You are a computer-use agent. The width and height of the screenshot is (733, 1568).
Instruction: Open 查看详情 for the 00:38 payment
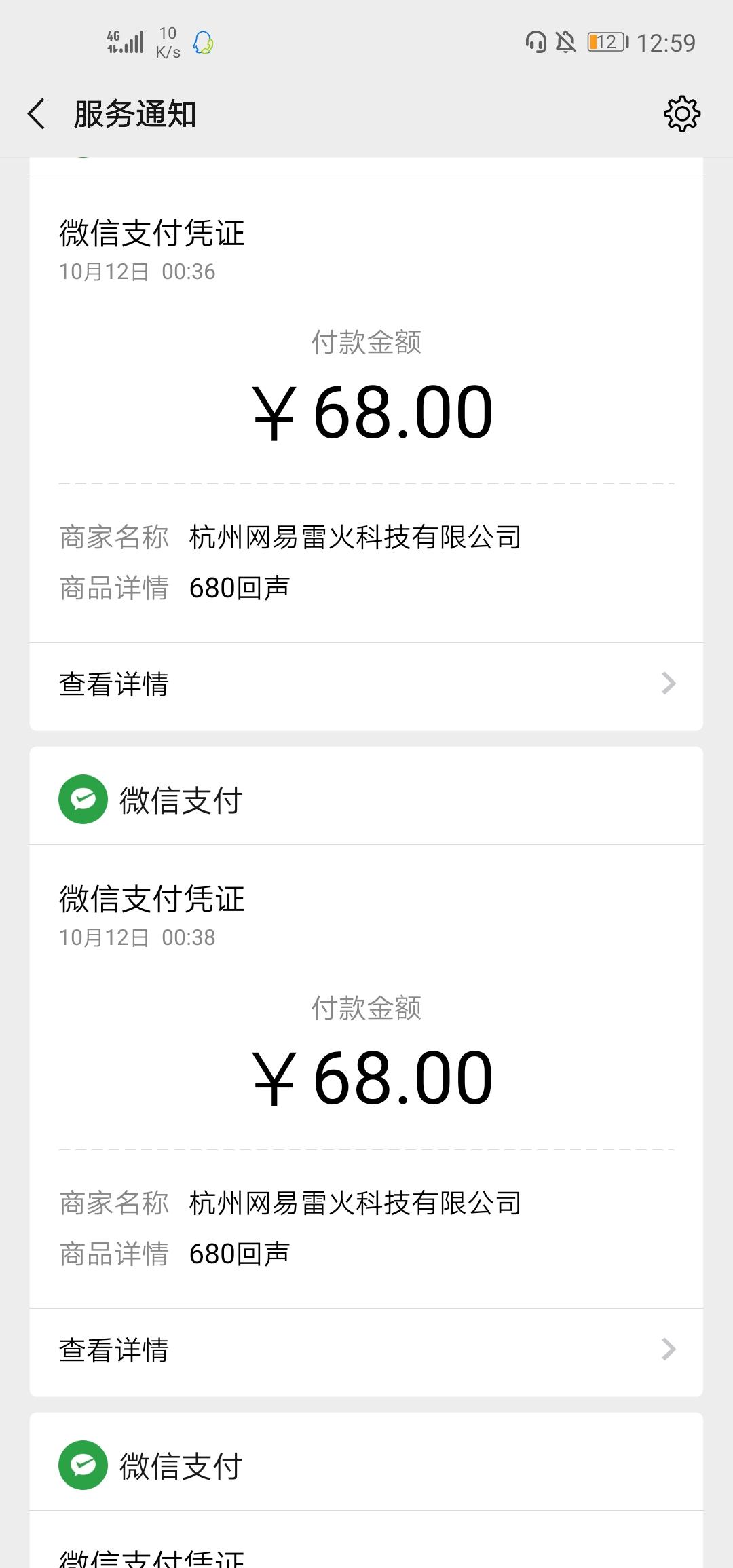pos(366,1350)
